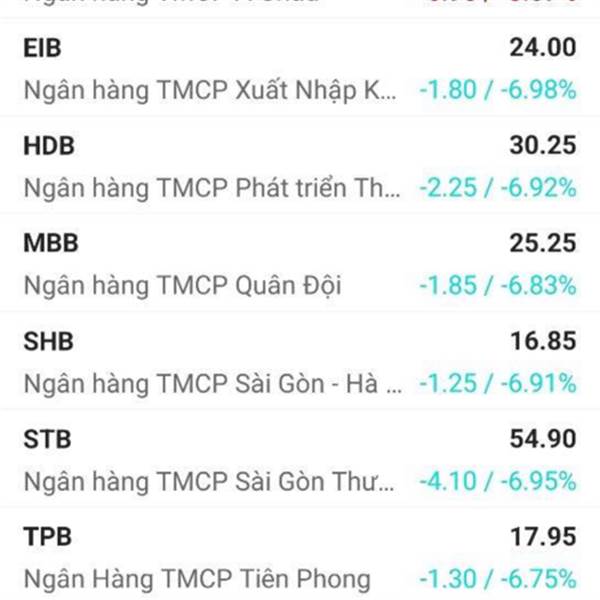Open SHB stock details
Screen dimensions: 600x600
point(300,362)
